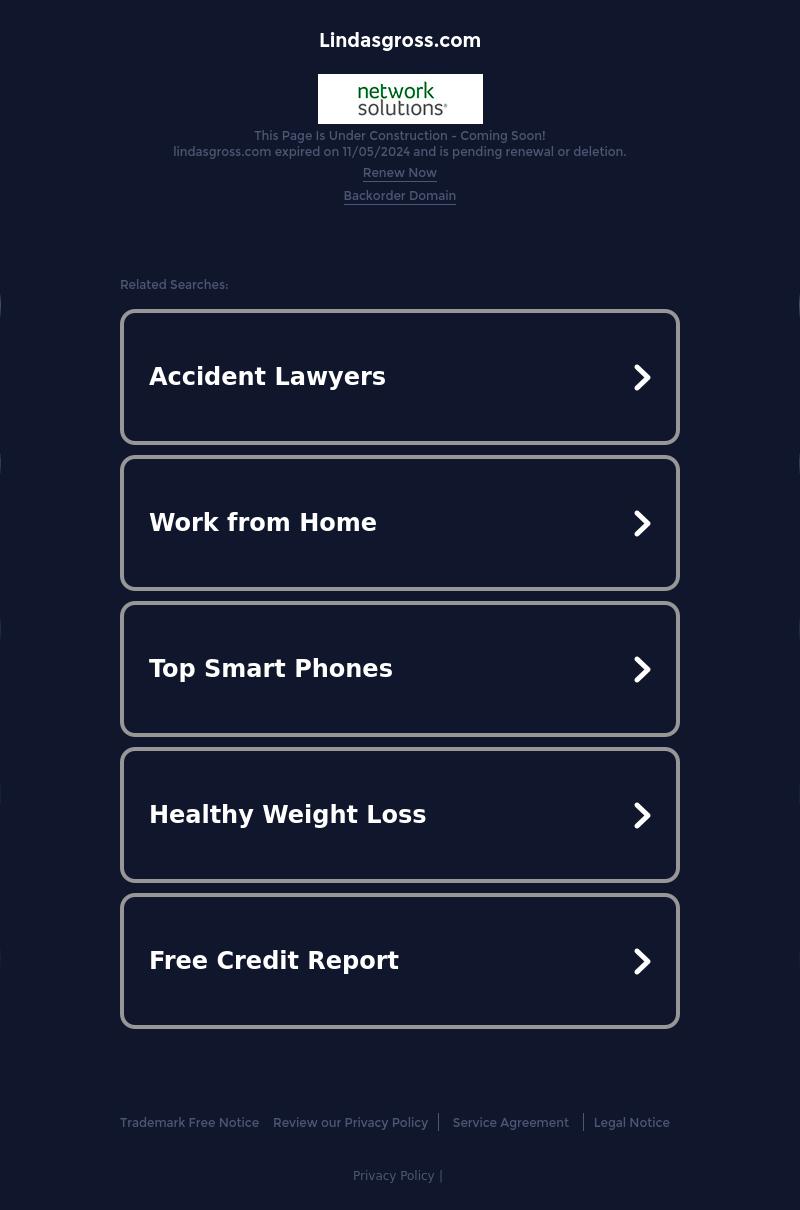Viewport: 800px width, 1210px height.
Task: View the Legal Notice link
Action: 631,1123
